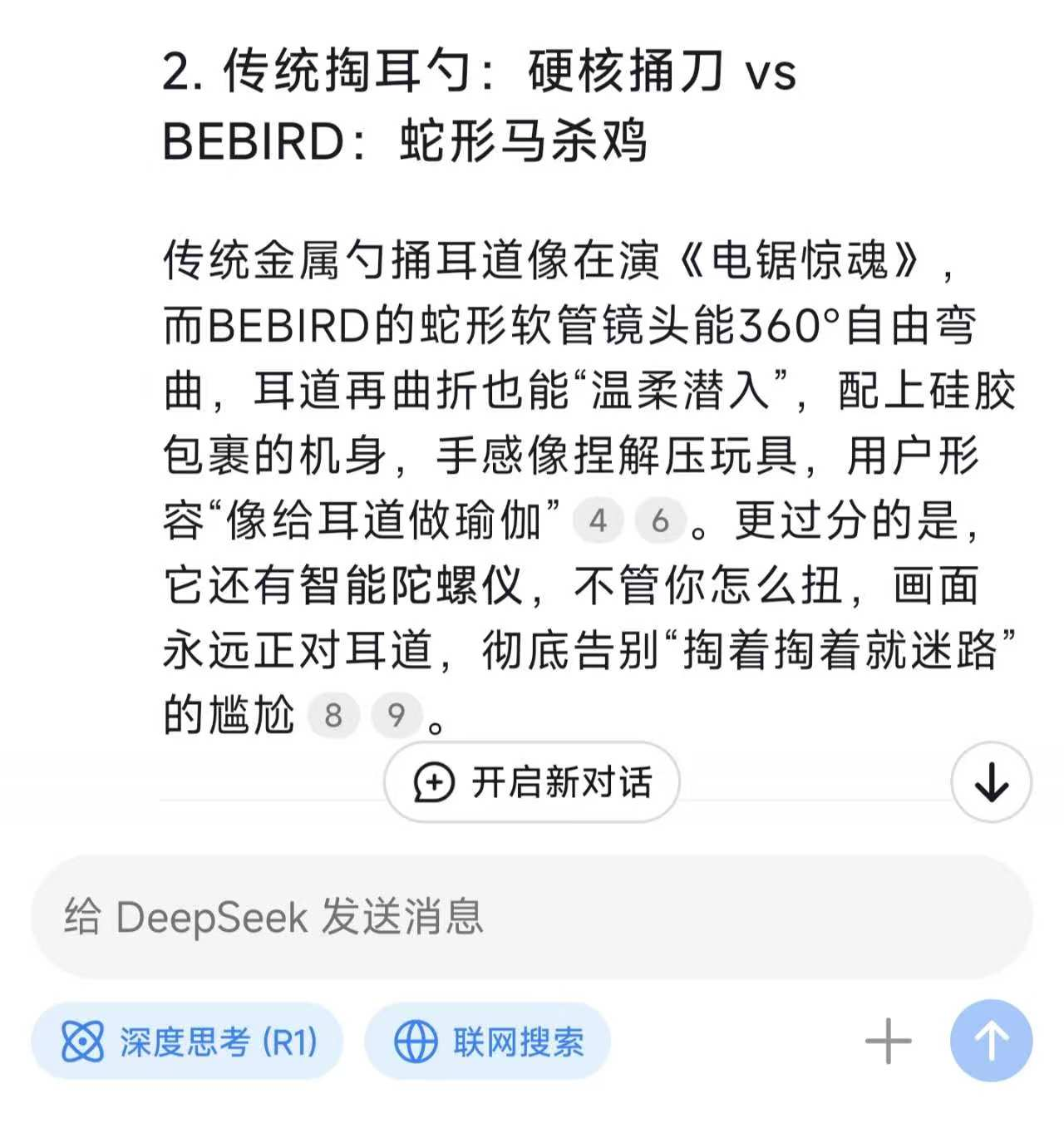Open the plus attachment menu

[x=888, y=1041]
